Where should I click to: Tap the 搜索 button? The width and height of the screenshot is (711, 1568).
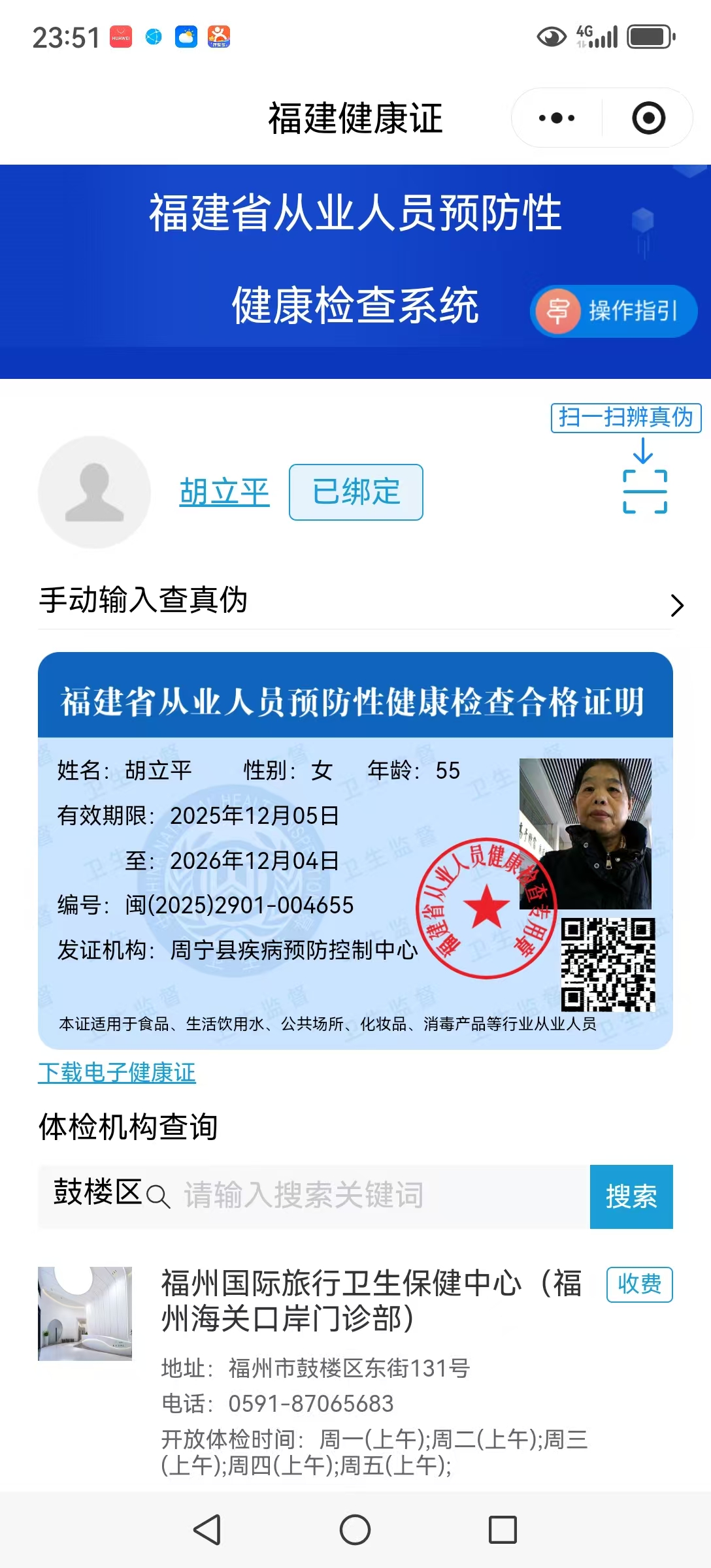631,1196
